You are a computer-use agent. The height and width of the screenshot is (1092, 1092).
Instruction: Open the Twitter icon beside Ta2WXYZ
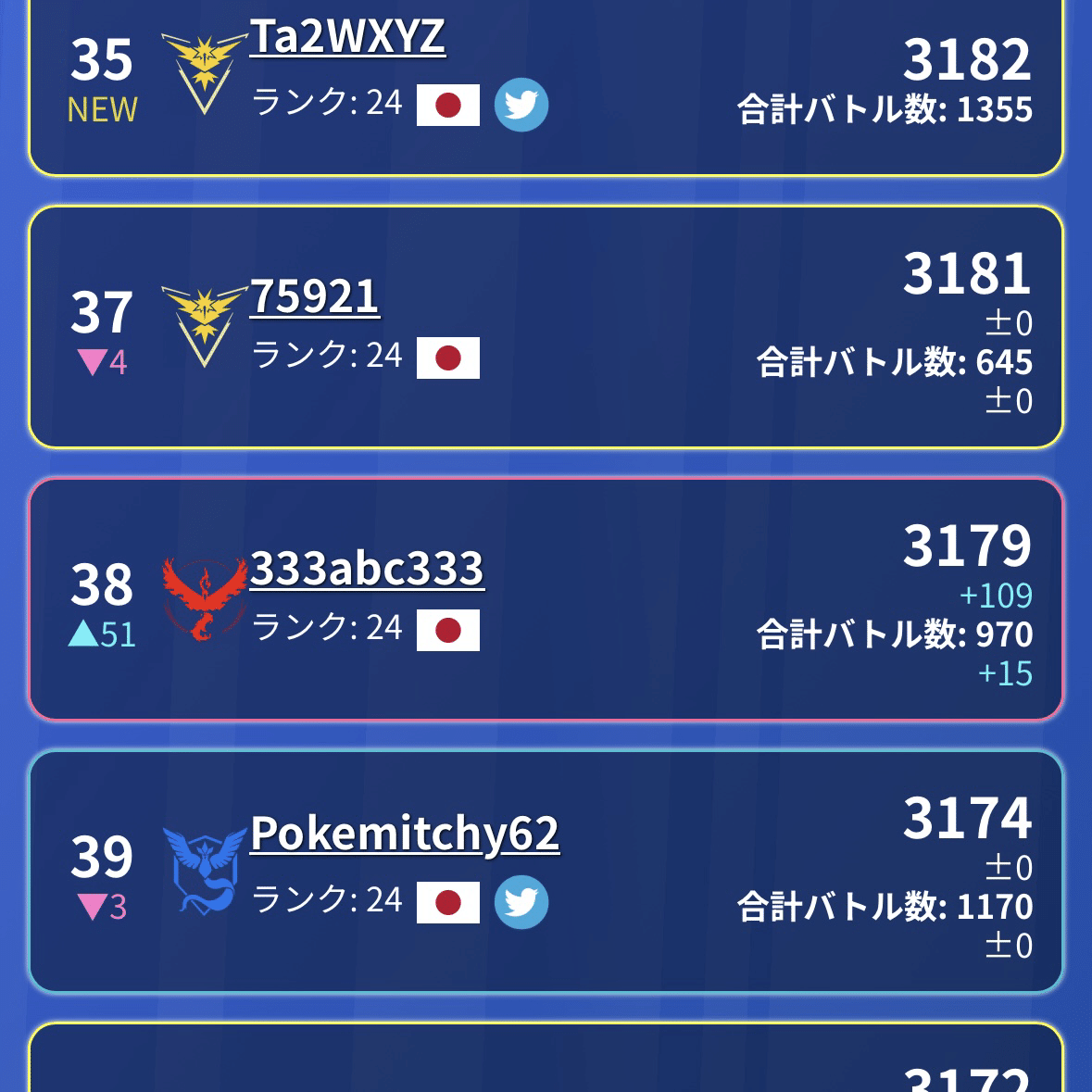[521, 105]
